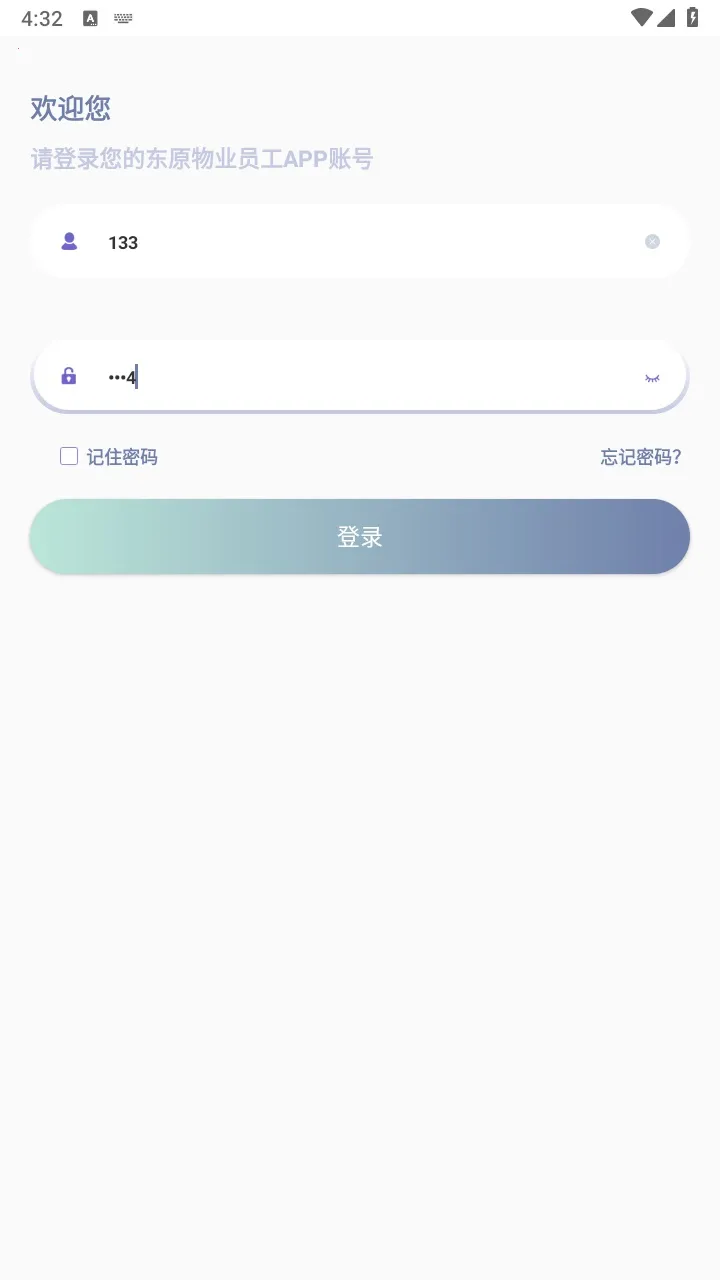Check the remember password option
The image size is (720, 1280).
click(x=68, y=456)
